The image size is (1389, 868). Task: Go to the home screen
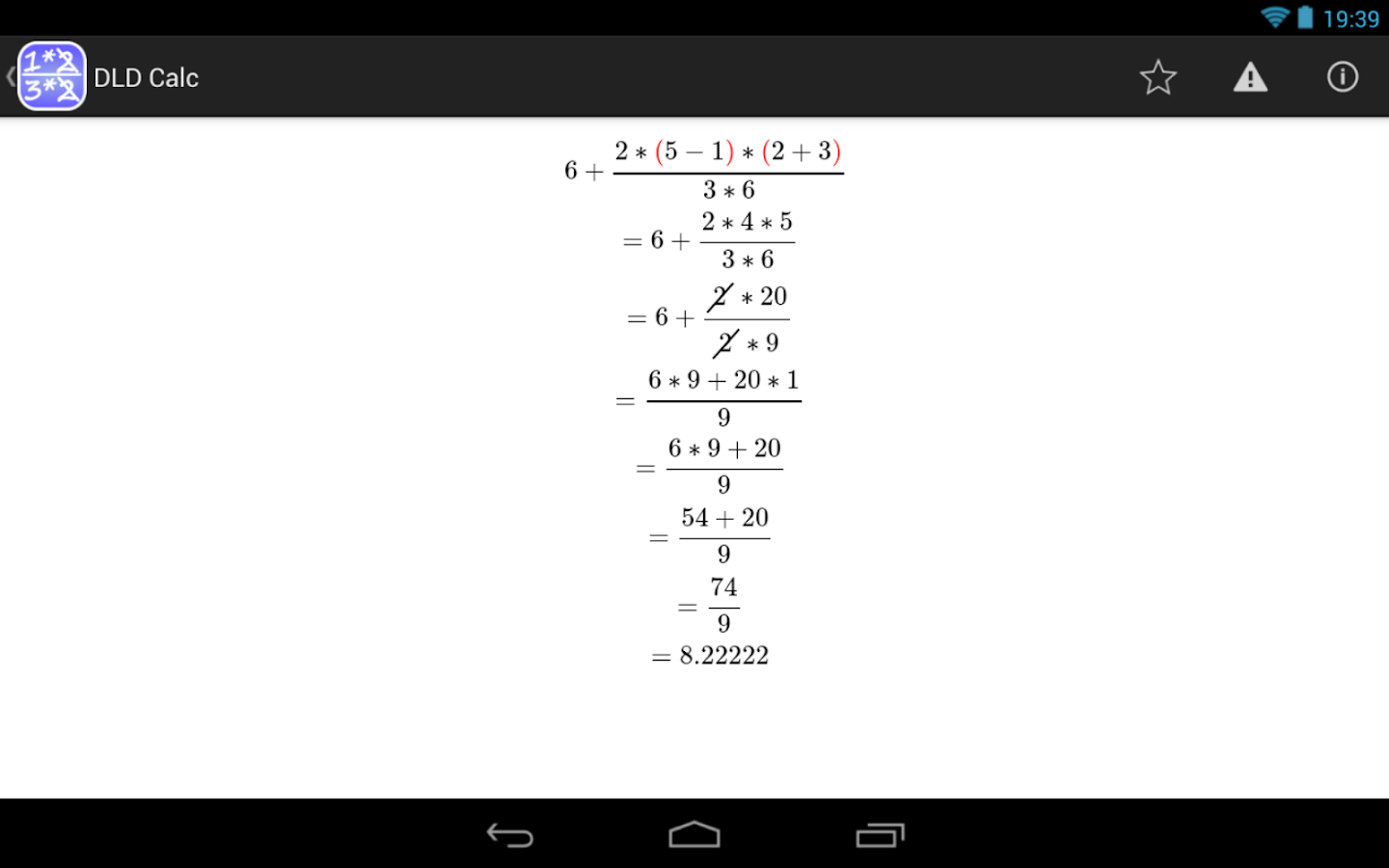(x=694, y=834)
